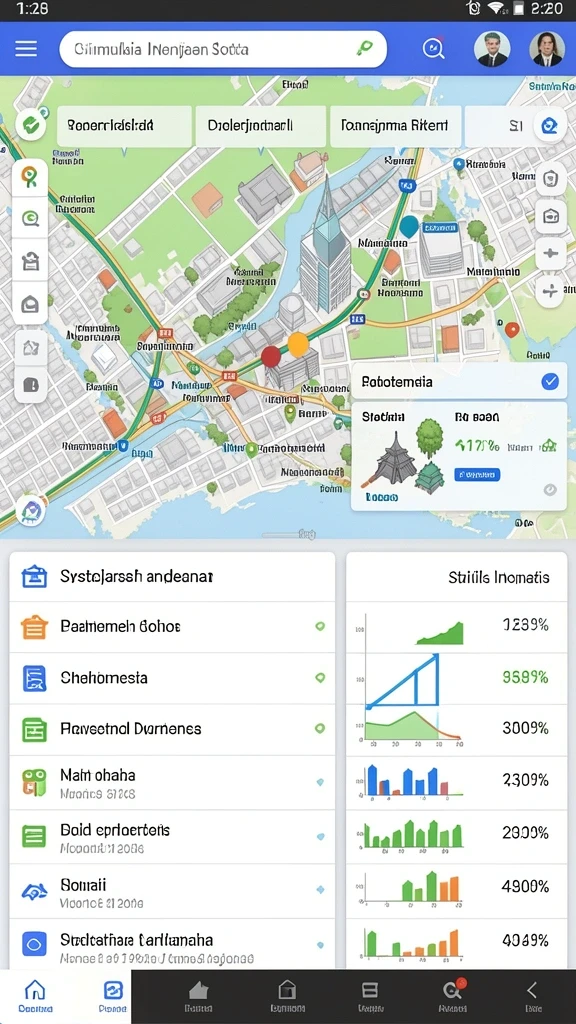Tap the search field in the top bar
Viewport: 576px width, 1024px height.
click(x=223, y=49)
